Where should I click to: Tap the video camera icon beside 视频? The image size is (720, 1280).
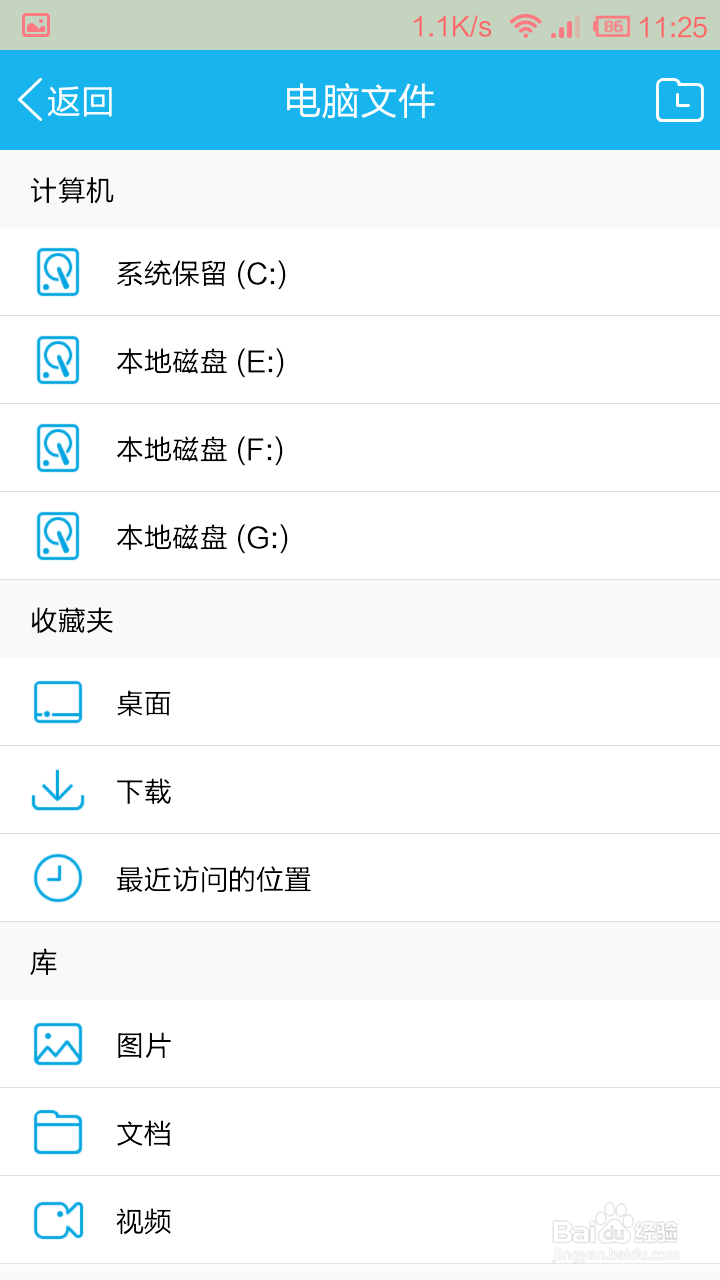pos(57,1219)
